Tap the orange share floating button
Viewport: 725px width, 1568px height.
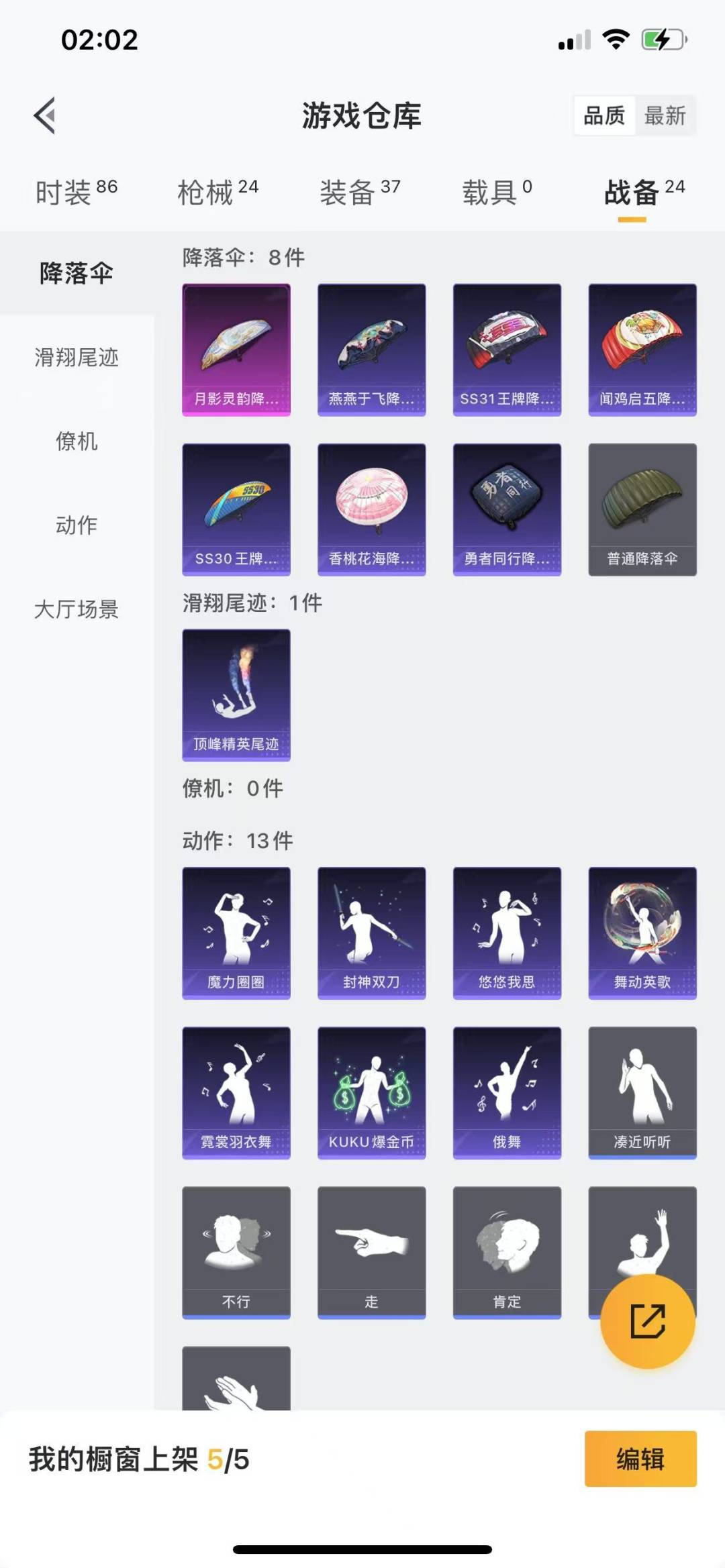coord(647,1321)
